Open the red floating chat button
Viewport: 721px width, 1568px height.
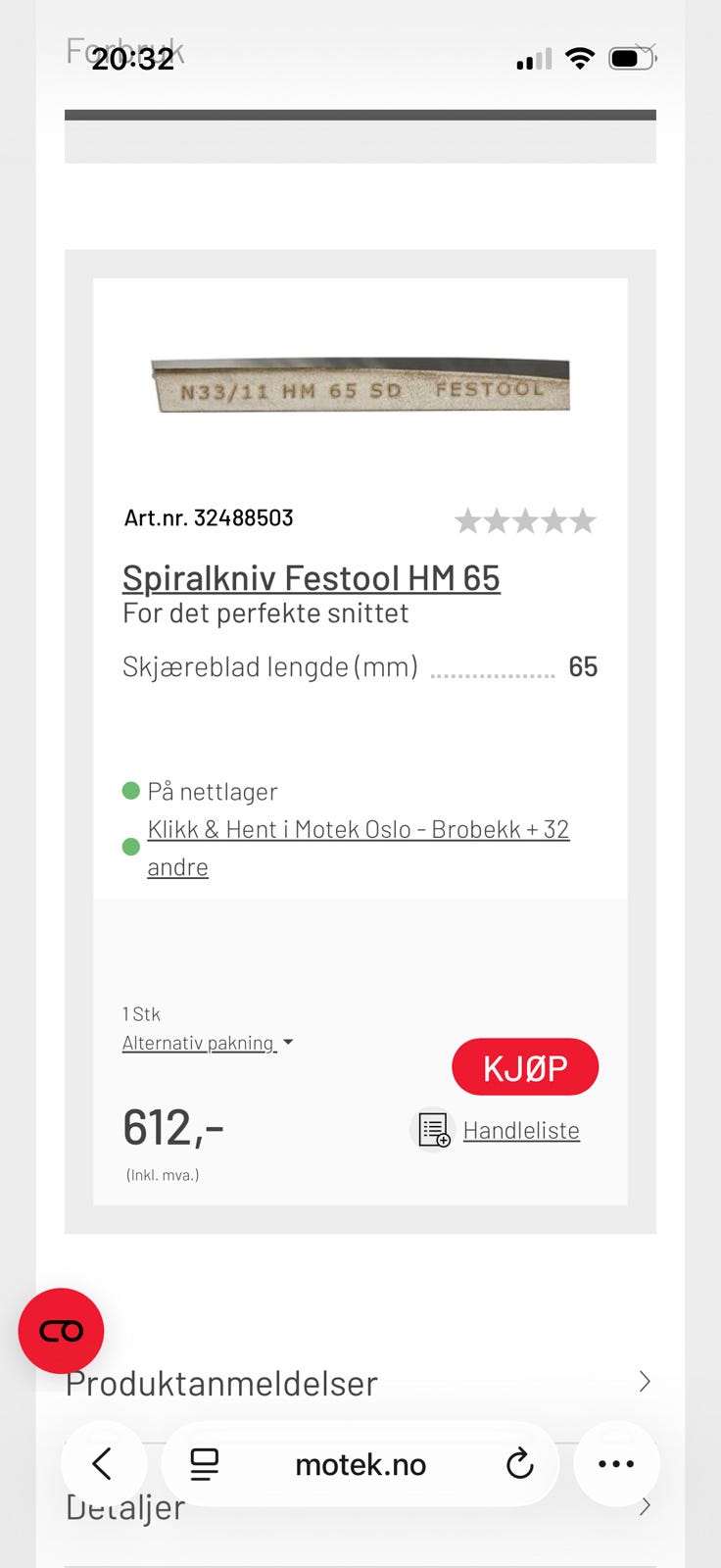(61, 1331)
